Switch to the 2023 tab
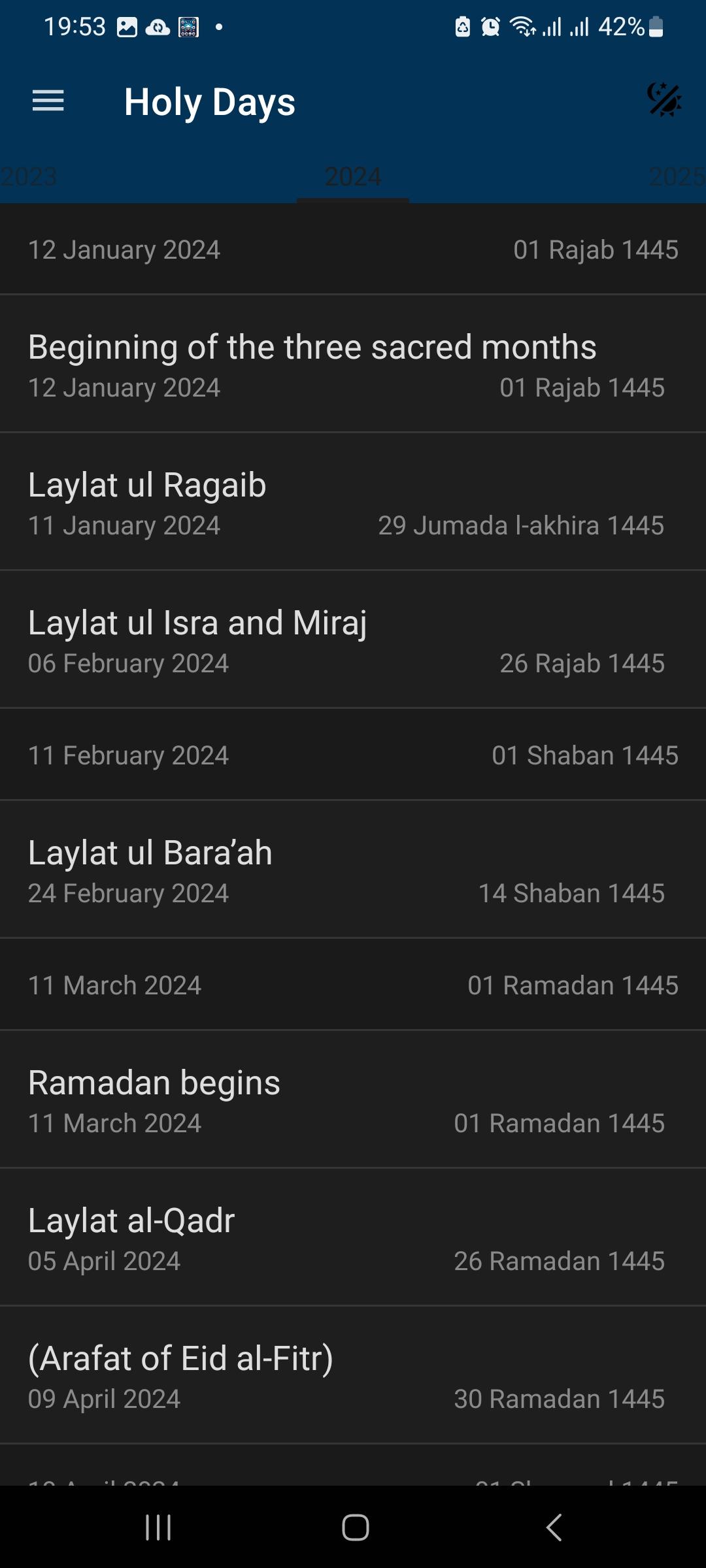706x1568 pixels. 29,176
